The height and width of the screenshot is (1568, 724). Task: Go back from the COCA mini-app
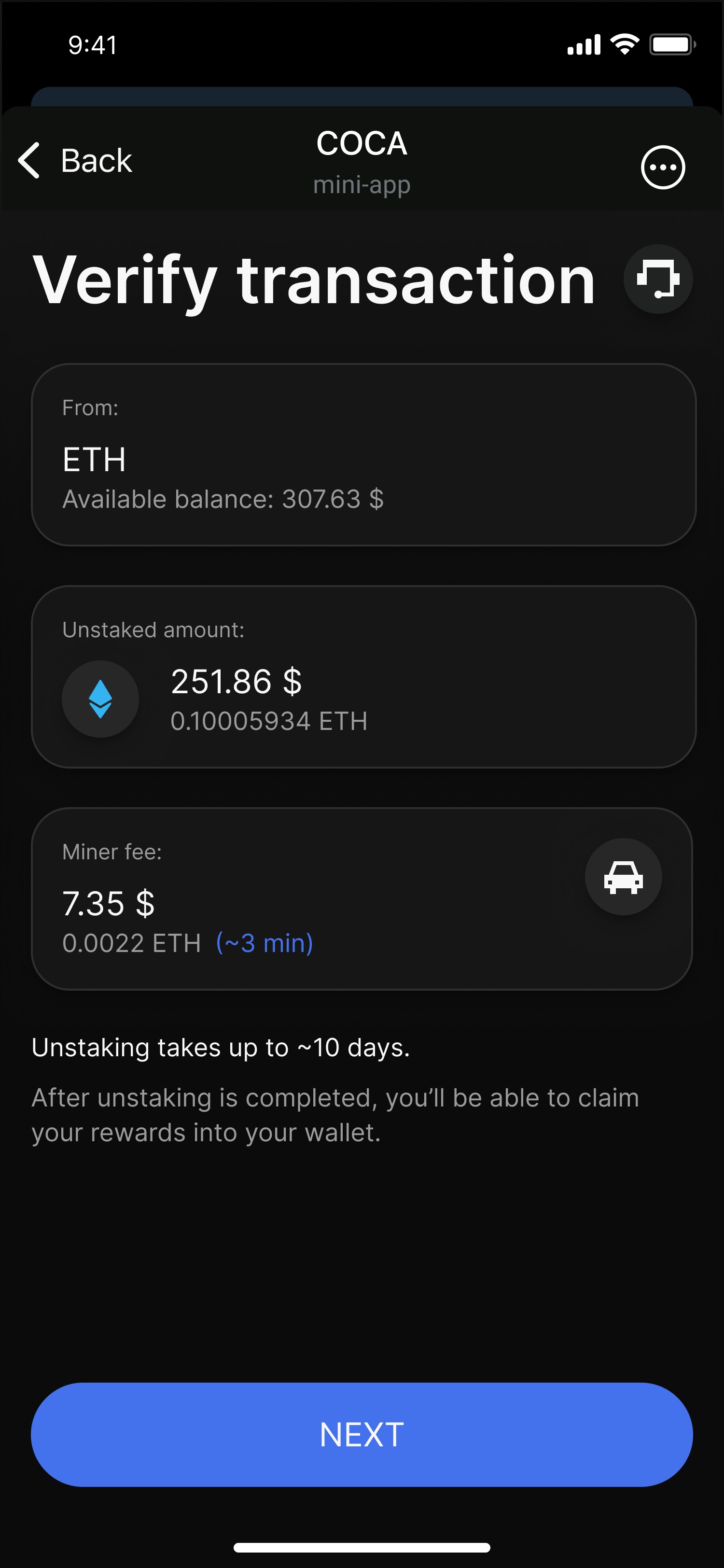[x=75, y=161]
